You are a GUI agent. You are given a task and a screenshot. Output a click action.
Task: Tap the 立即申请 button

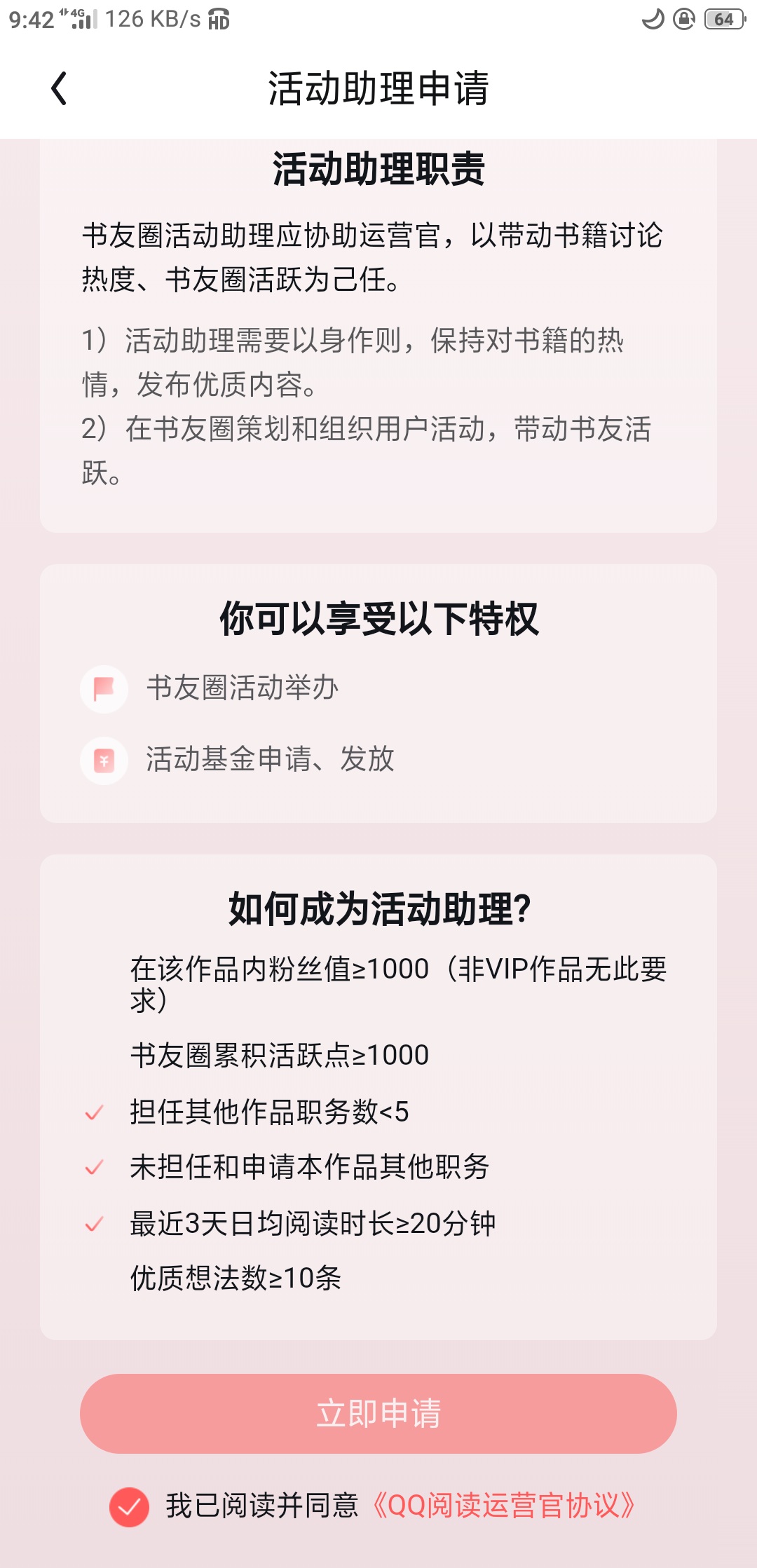coord(378,1413)
